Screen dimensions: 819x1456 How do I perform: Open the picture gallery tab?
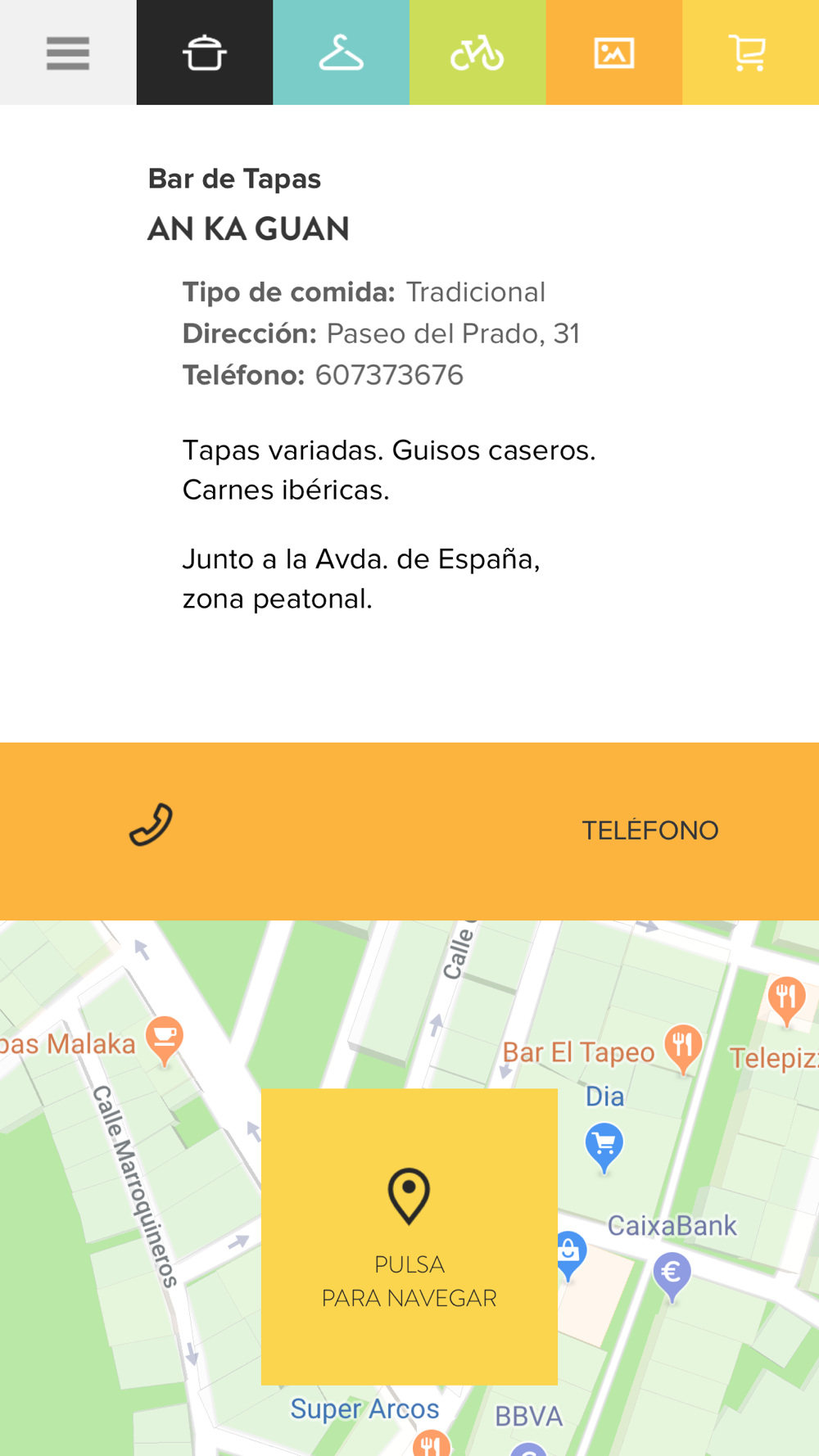(614, 52)
